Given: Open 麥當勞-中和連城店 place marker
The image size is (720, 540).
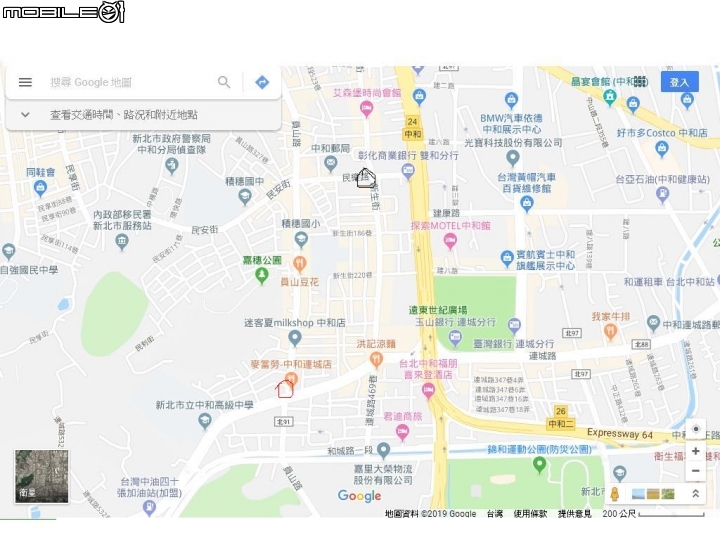Looking at the screenshot, I should coord(290,377).
